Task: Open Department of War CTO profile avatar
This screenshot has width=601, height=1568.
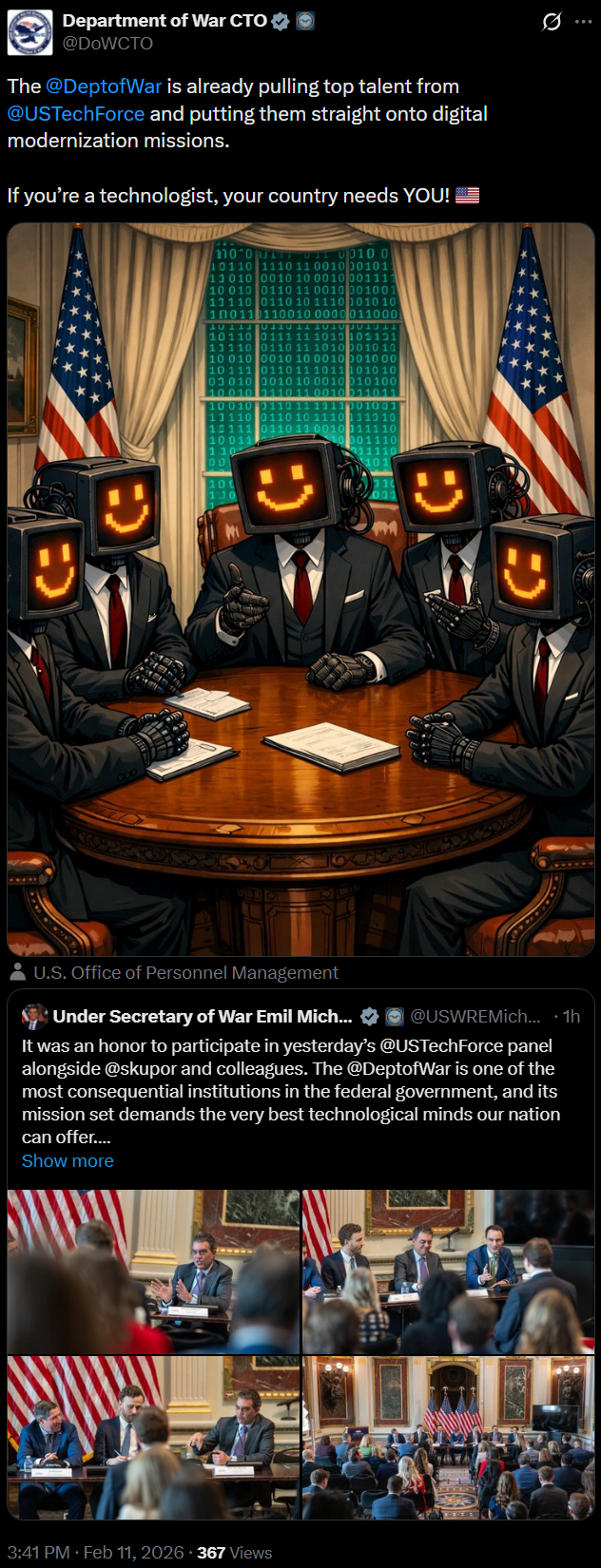Action: tap(30, 32)
